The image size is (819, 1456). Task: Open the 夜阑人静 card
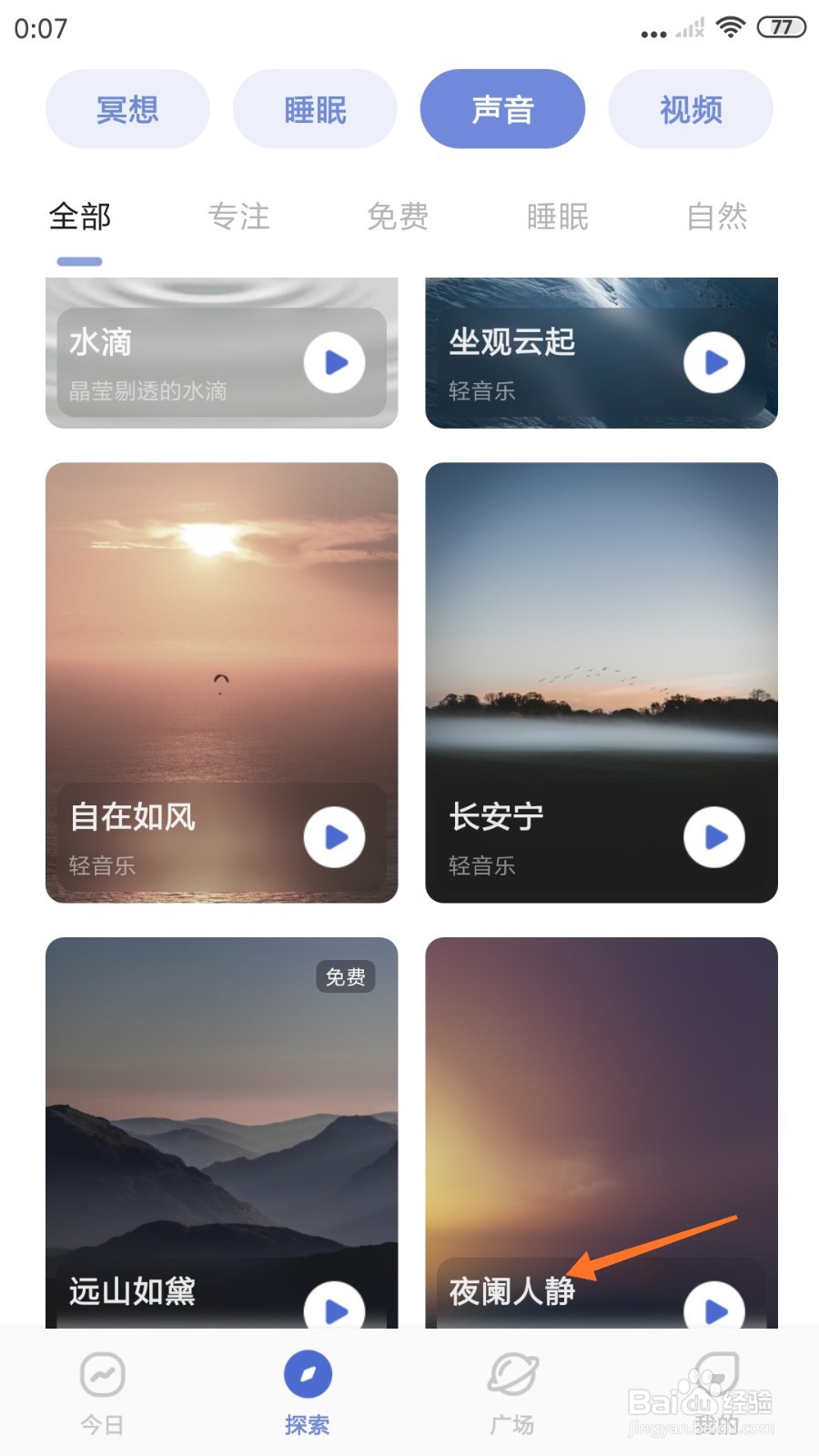(602, 1132)
